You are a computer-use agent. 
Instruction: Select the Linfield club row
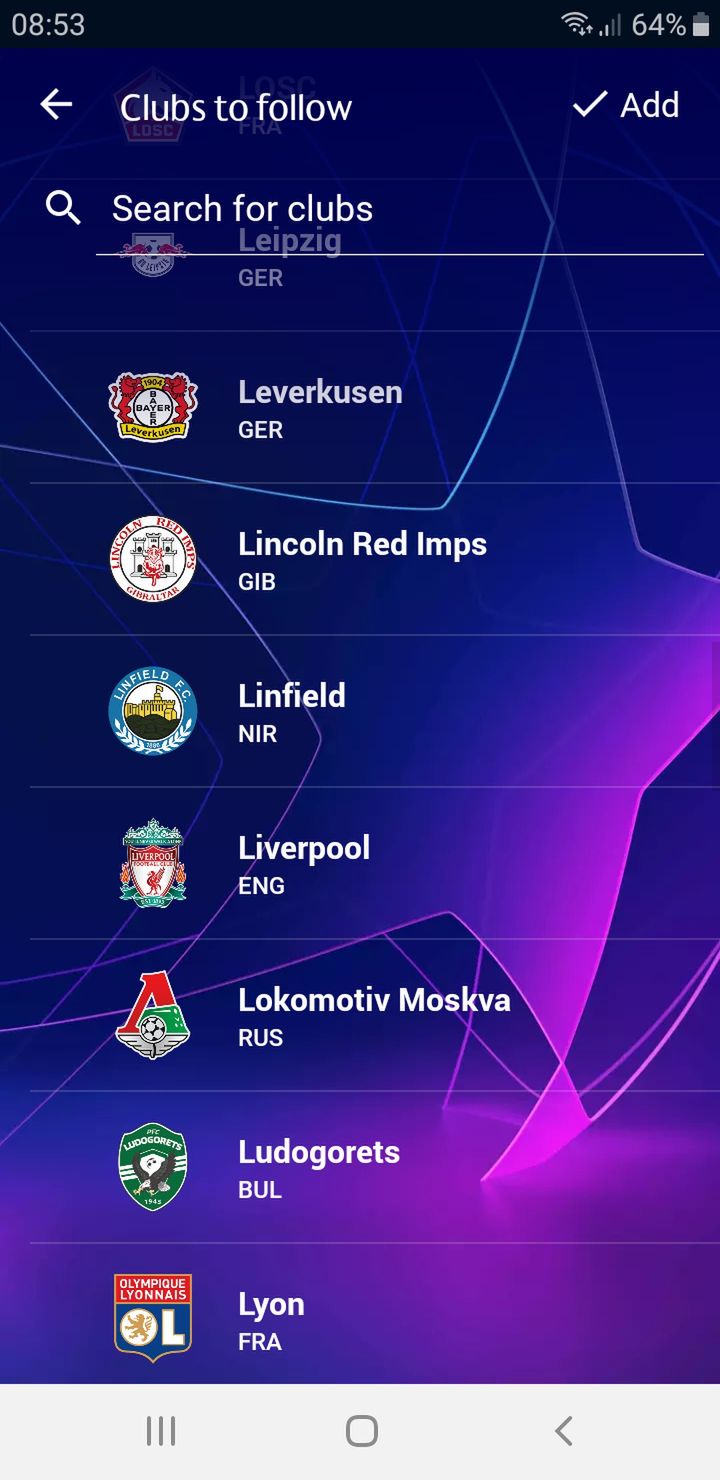pyautogui.click(x=375, y=712)
